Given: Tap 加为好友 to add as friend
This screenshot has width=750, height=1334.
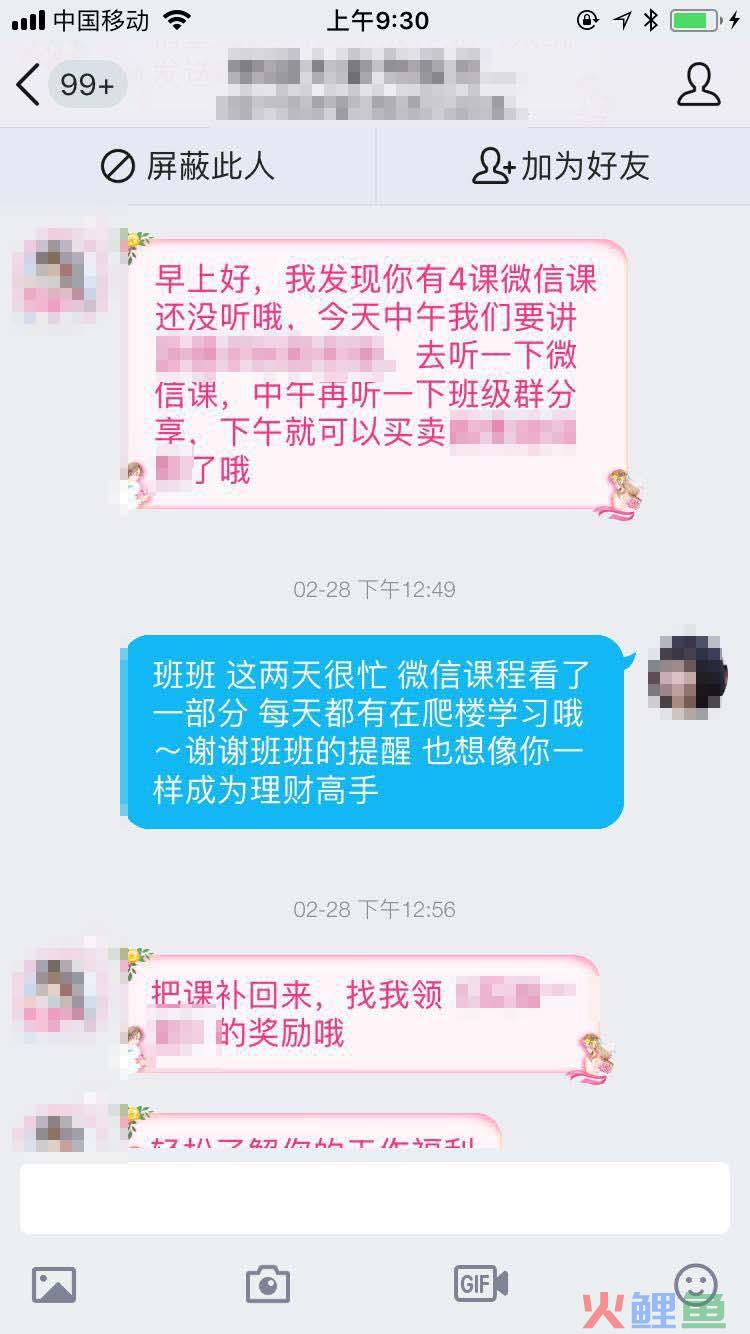Looking at the screenshot, I should point(562,166).
